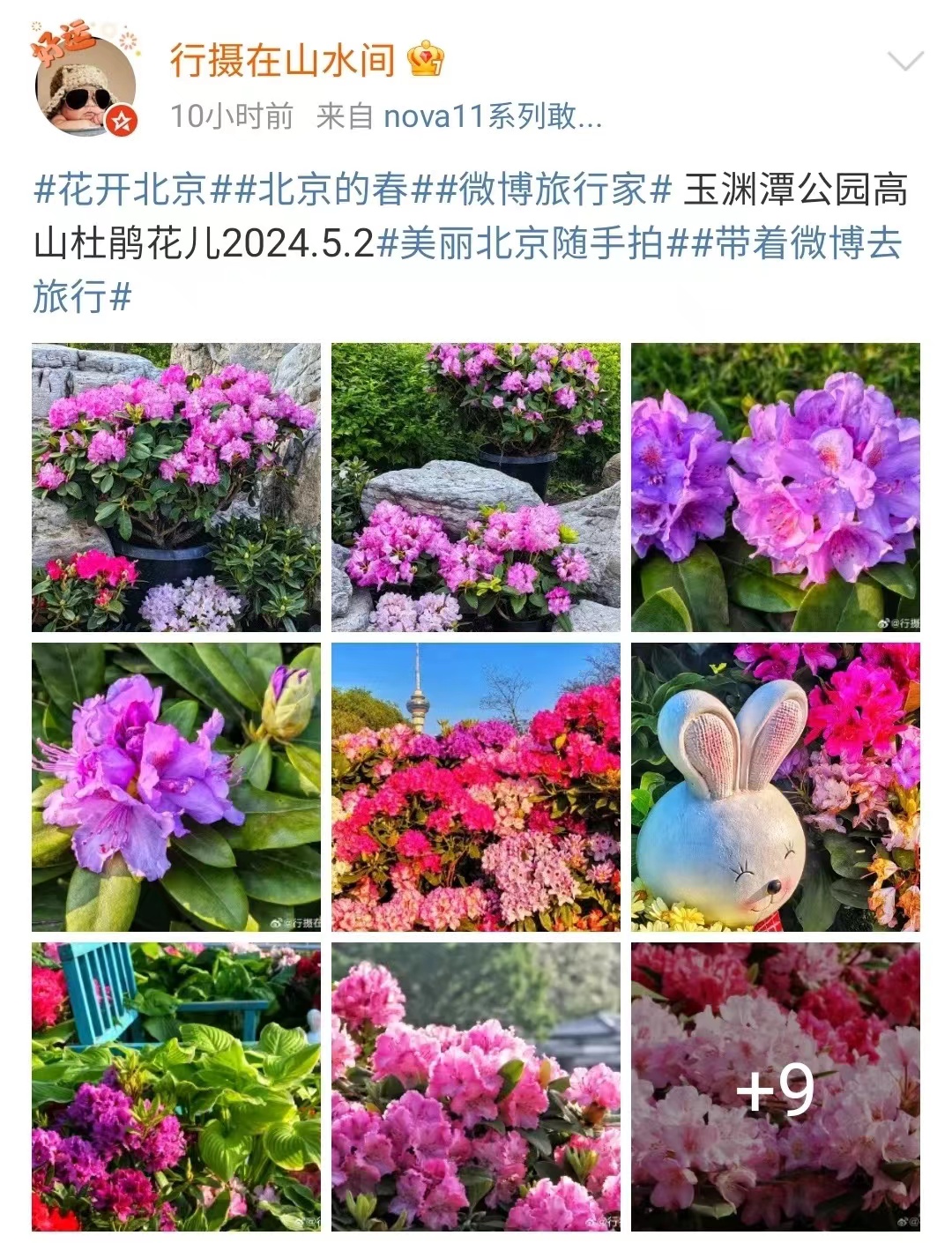Open the close-up purple rhododendron cluster photo
Screen dimensions: 952x1243
[x=775, y=487]
